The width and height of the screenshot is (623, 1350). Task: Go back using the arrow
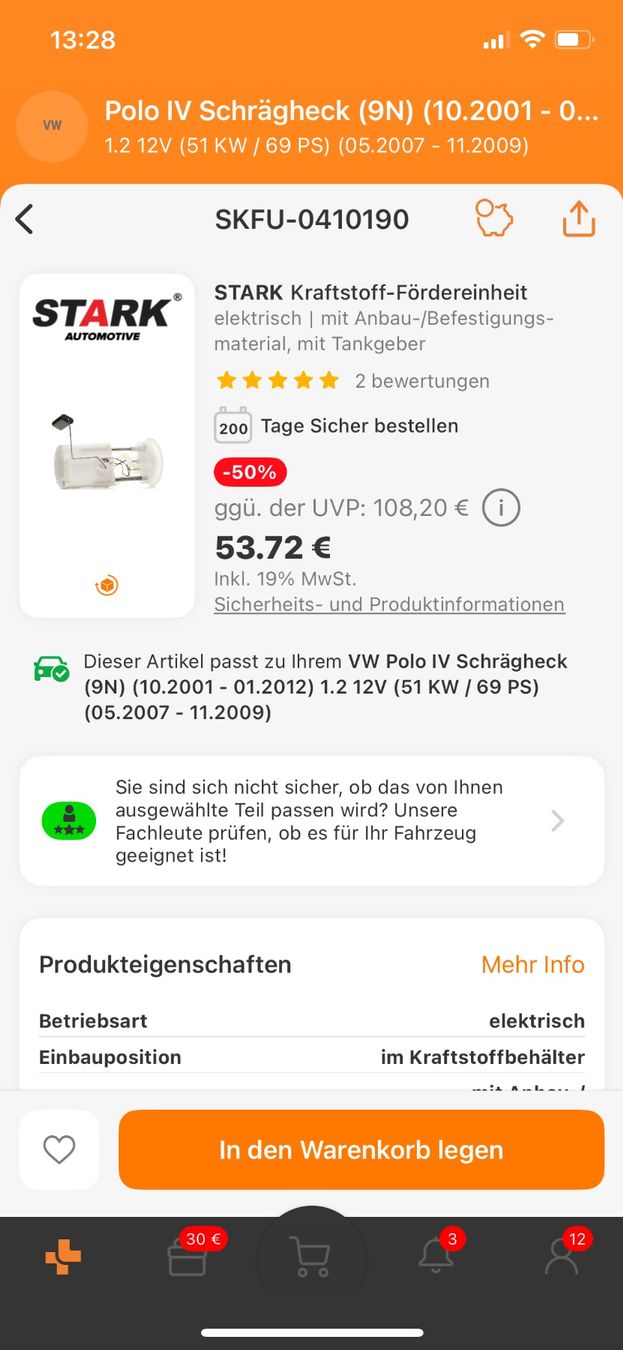25,219
